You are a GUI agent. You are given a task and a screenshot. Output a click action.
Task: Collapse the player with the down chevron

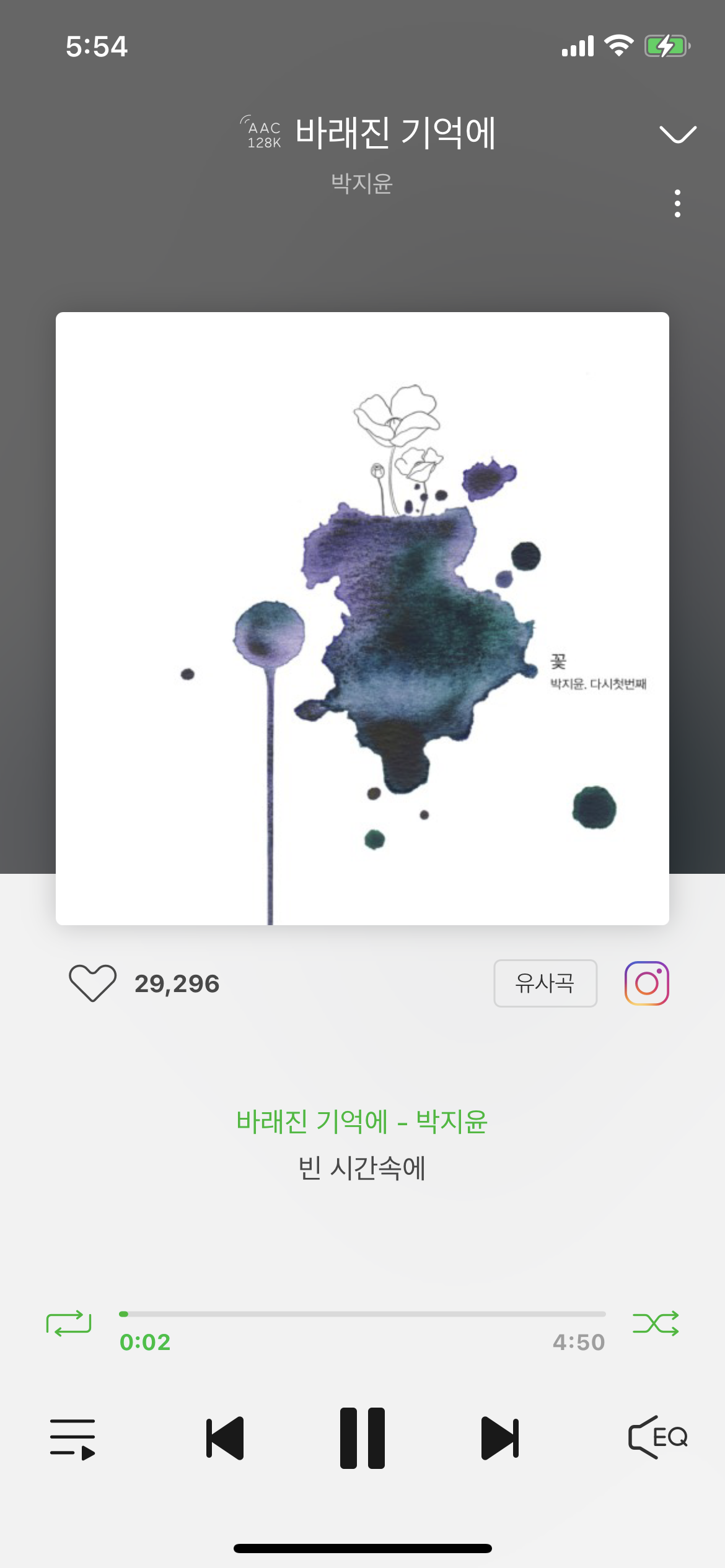coord(678,134)
